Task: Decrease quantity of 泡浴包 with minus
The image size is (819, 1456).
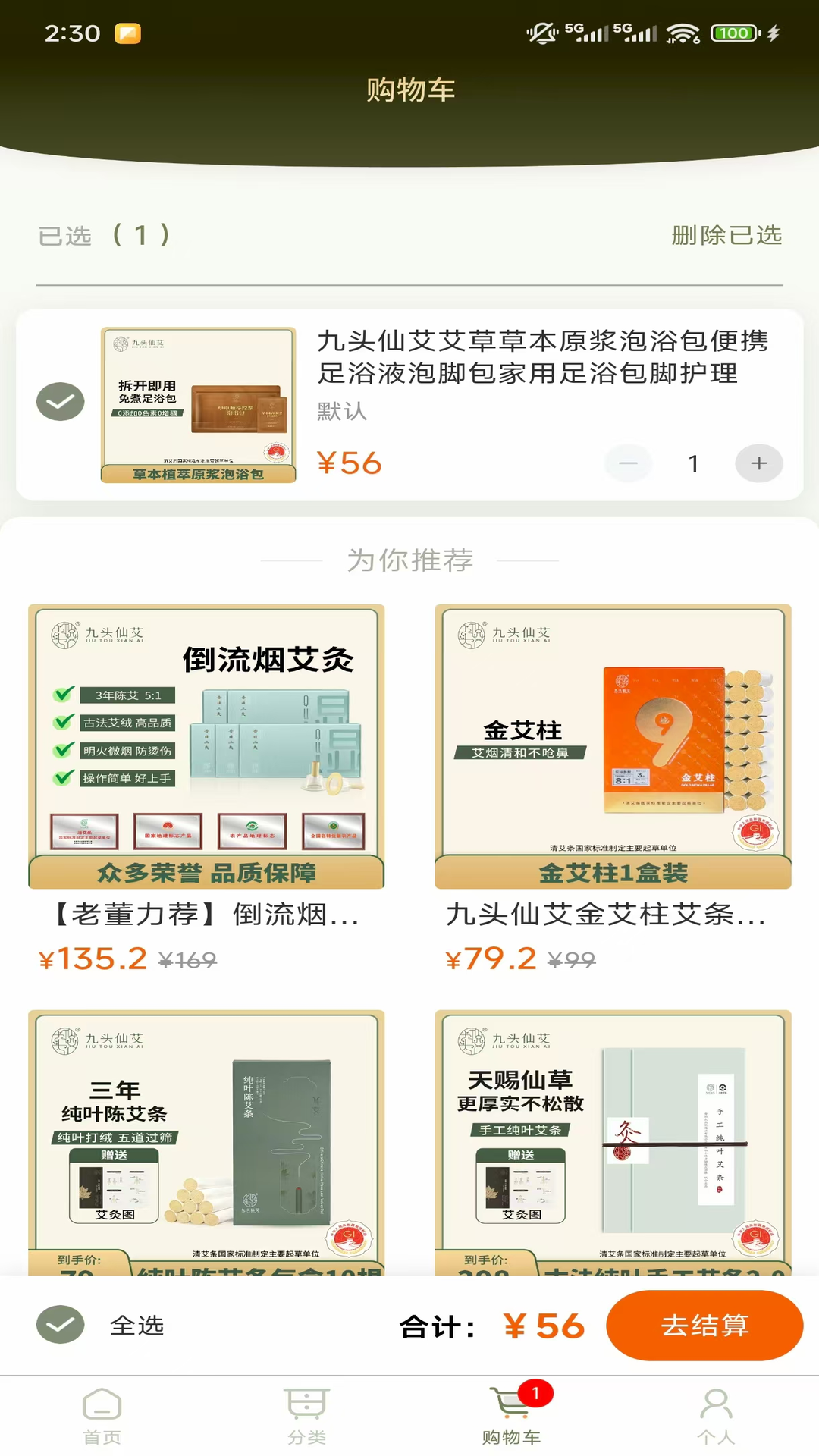Action: pyautogui.click(x=628, y=463)
